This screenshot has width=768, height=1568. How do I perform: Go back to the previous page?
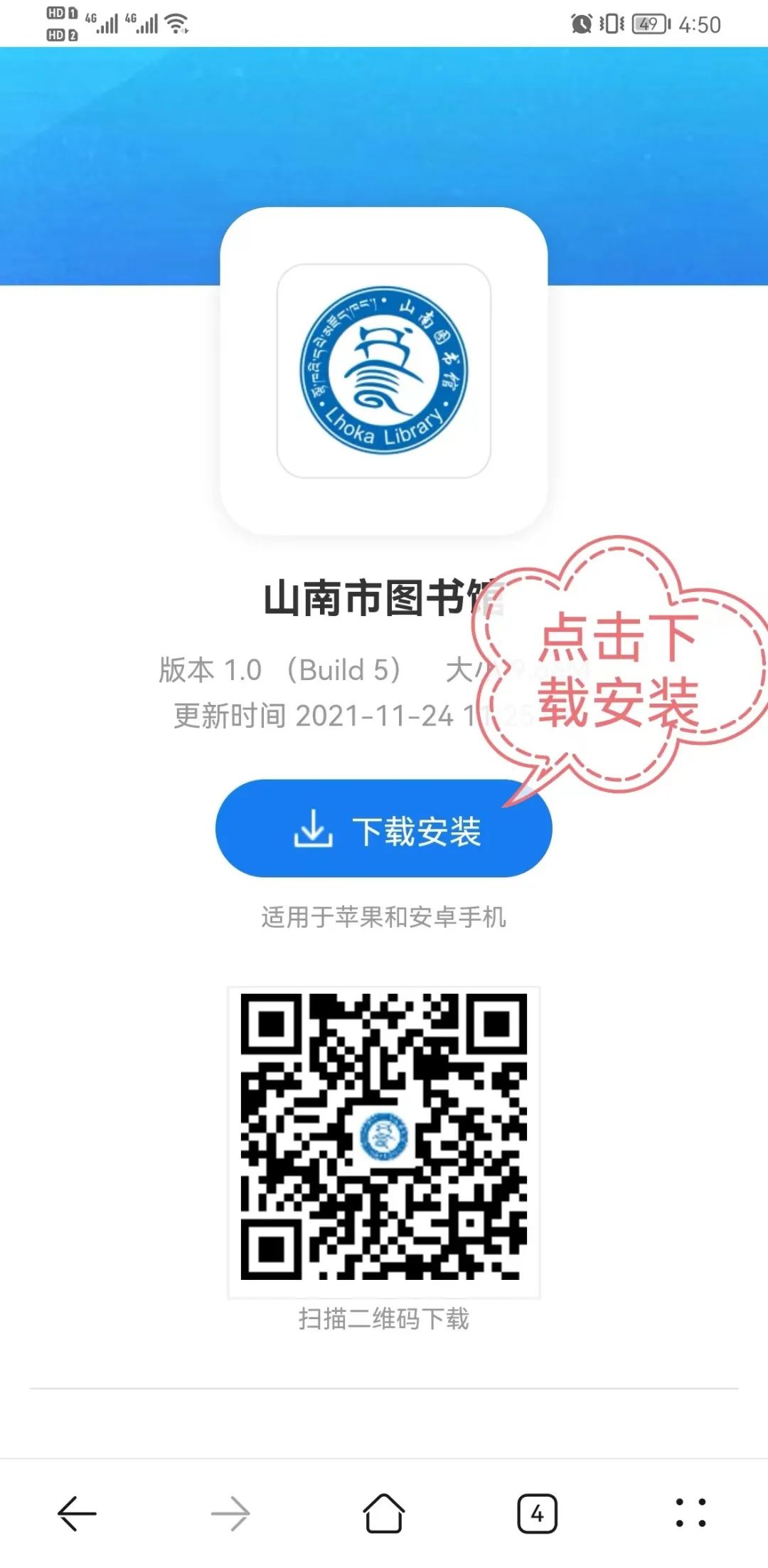pos(77,1513)
